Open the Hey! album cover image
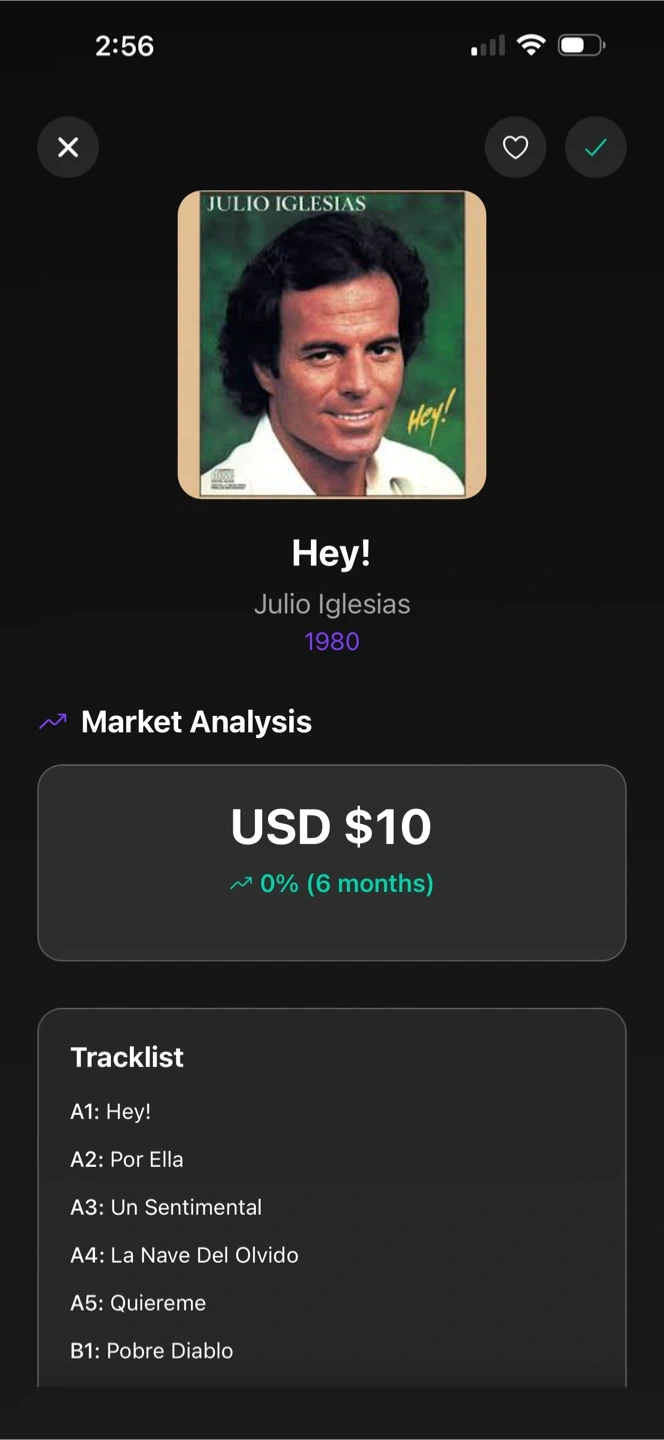The width and height of the screenshot is (664, 1440). 332,344
